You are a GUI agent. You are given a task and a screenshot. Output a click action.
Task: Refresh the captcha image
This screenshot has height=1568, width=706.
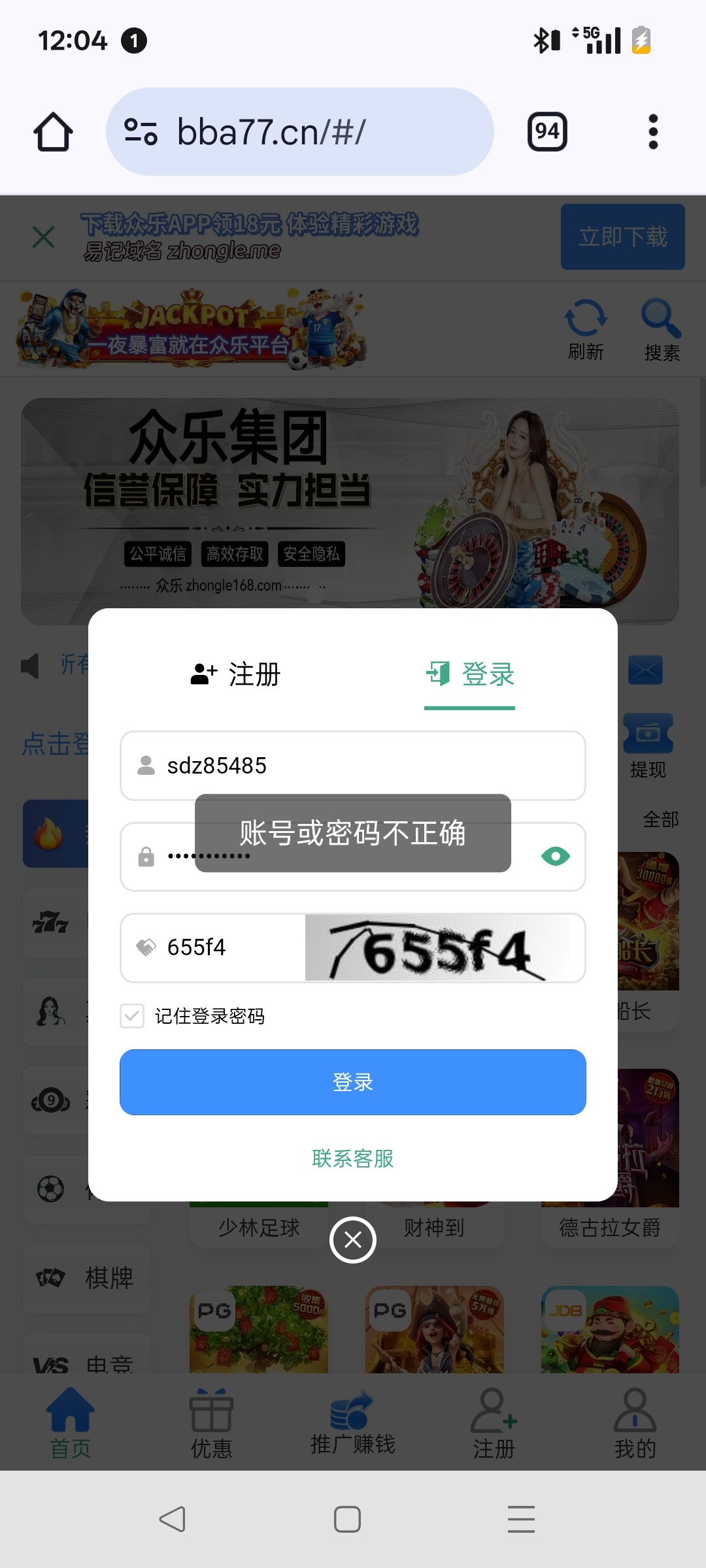(x=438, y=948)
